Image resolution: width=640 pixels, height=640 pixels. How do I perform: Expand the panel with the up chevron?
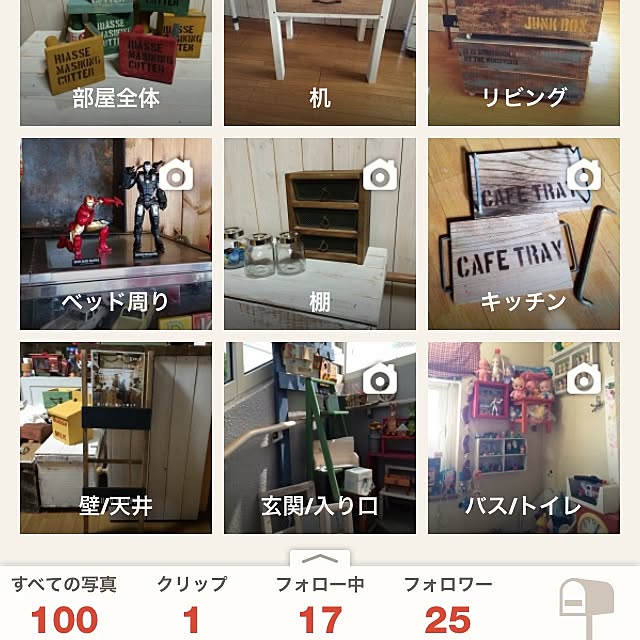click(320, 559)
